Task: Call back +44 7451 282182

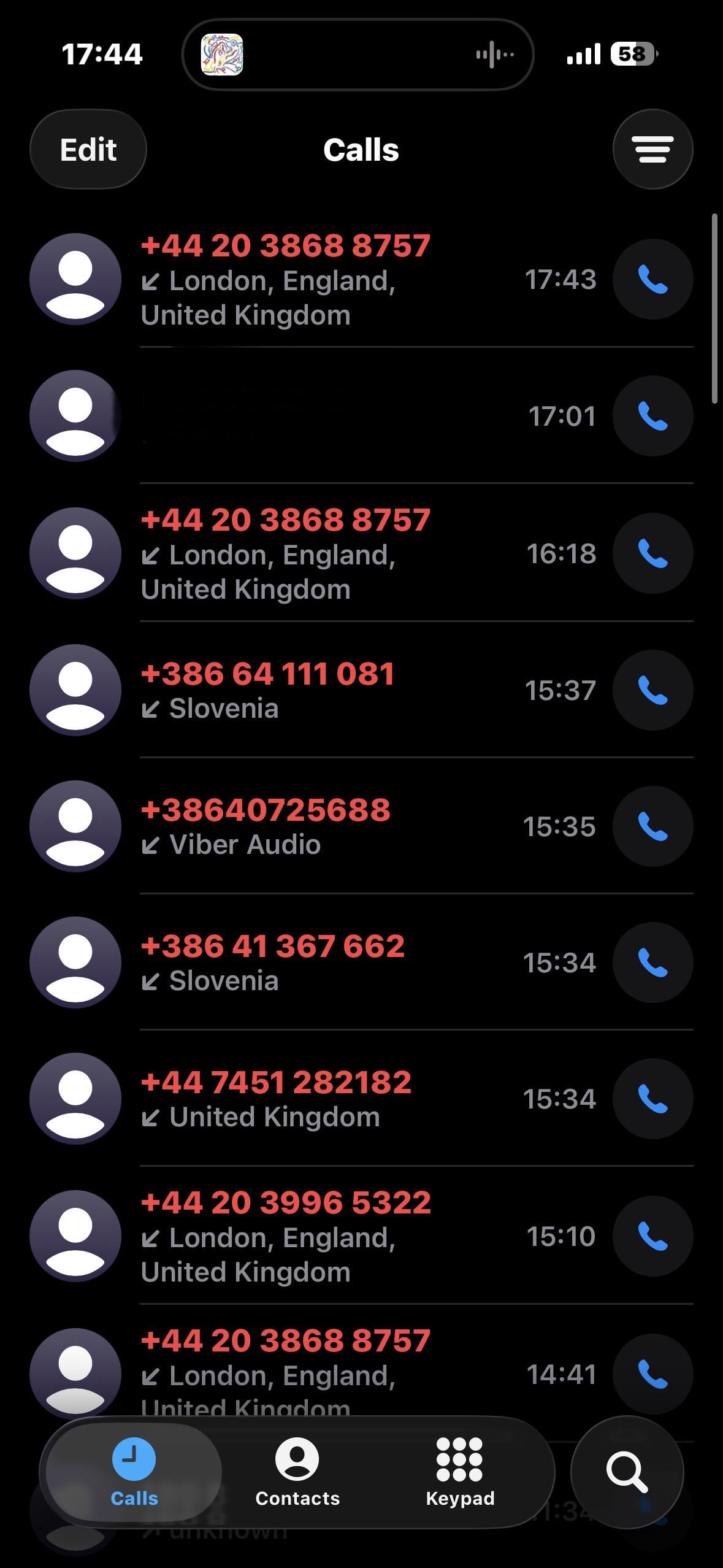Action: tap(652, 1099)
